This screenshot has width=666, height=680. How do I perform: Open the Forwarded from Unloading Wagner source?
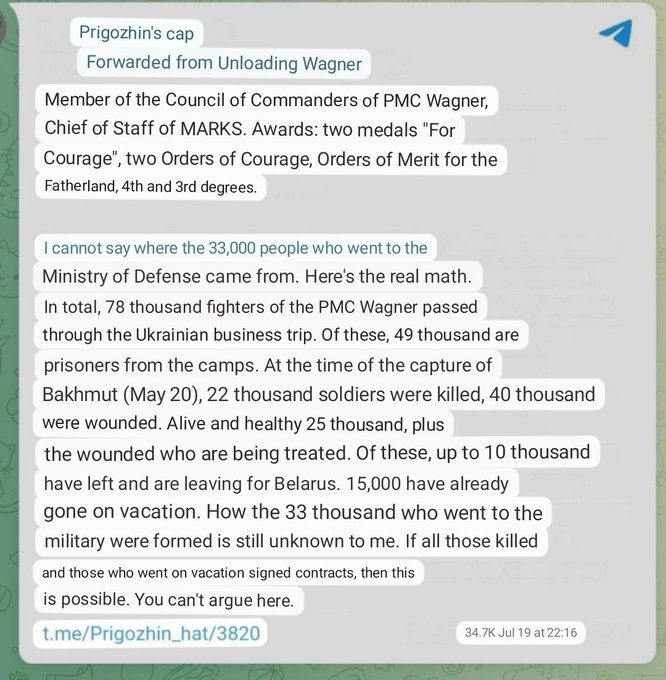[x=223, y=63]
